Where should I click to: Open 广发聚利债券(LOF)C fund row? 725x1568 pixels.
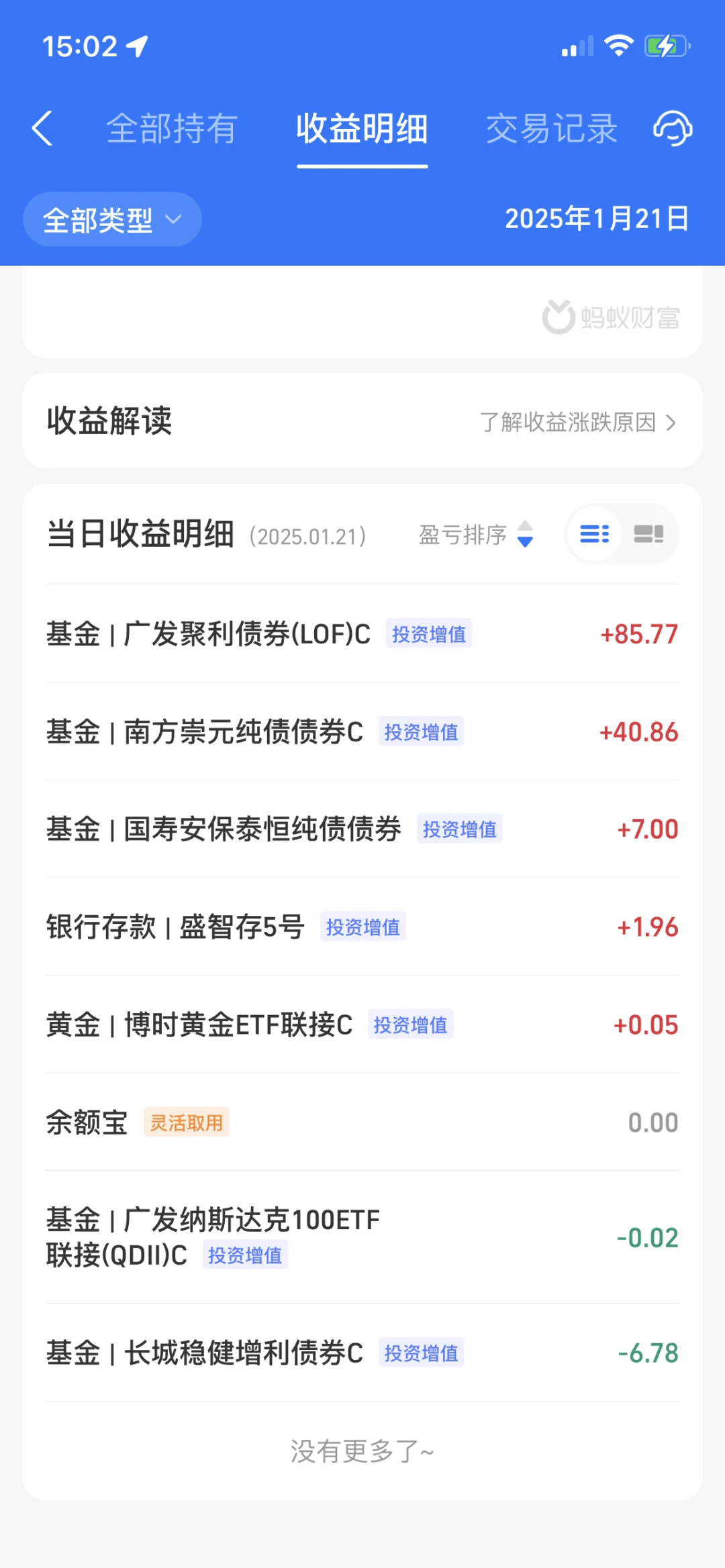tap(362, 634)
